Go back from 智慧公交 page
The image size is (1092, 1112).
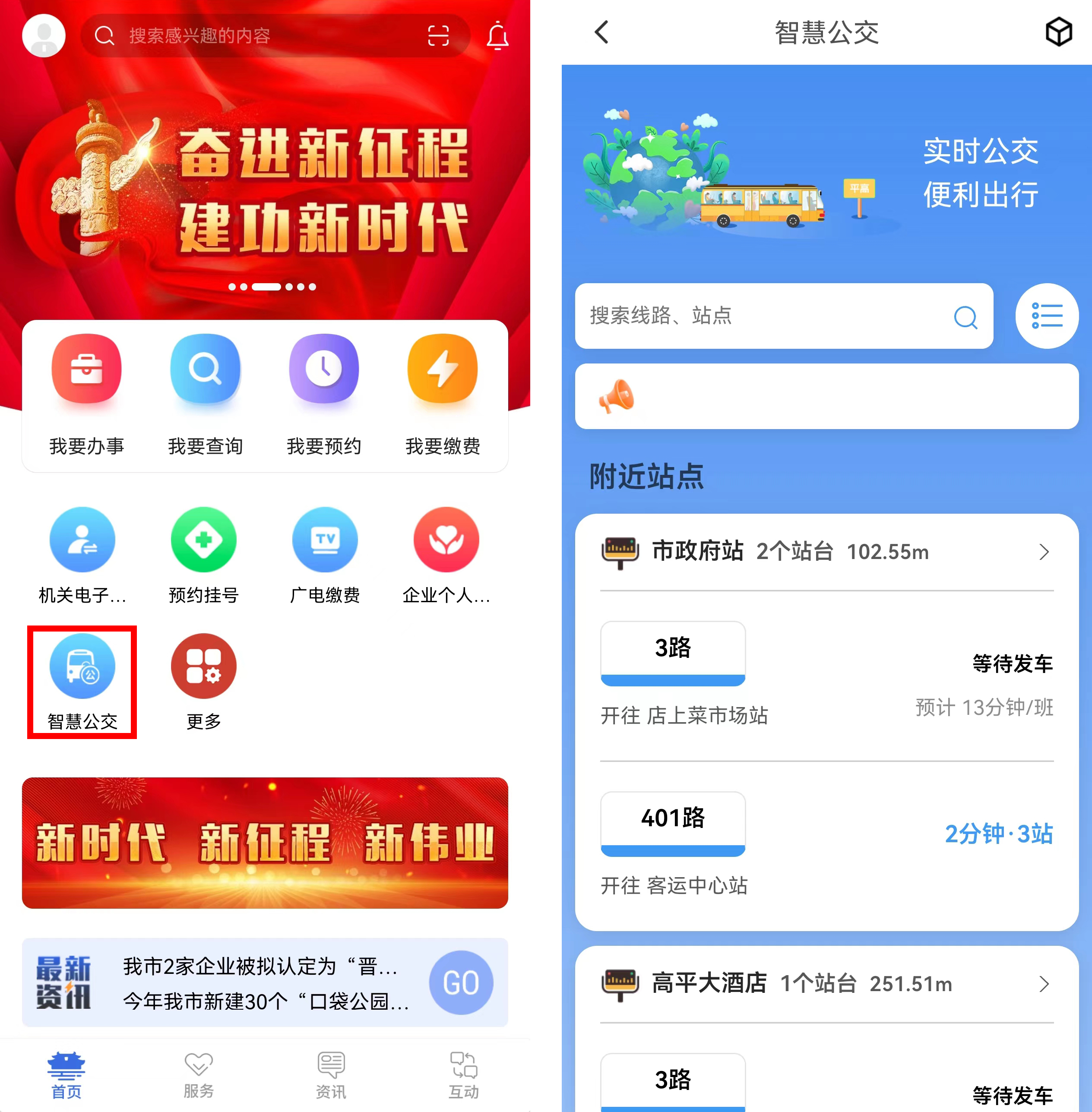(x=601, y=32)
